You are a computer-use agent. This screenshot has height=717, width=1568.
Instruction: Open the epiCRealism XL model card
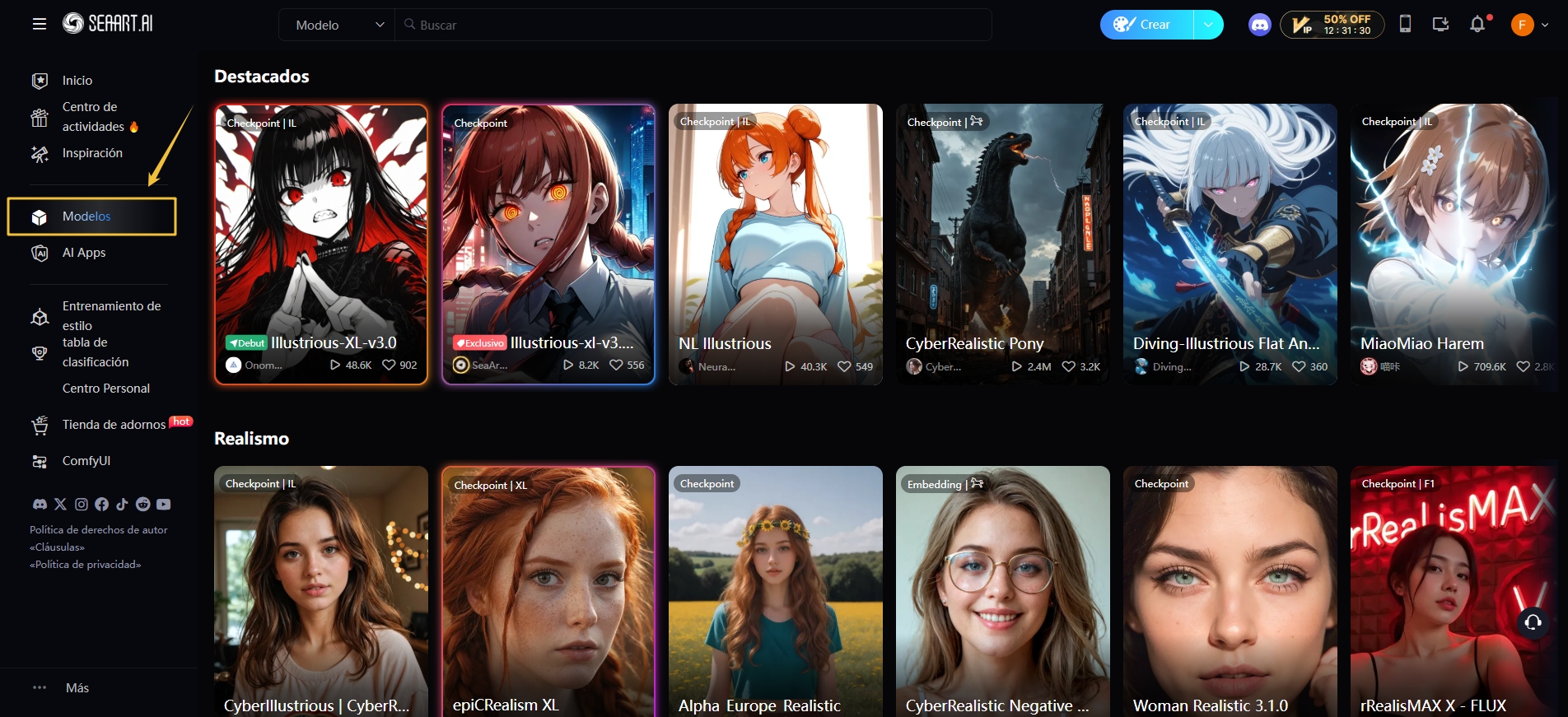[x=548, y=589]
